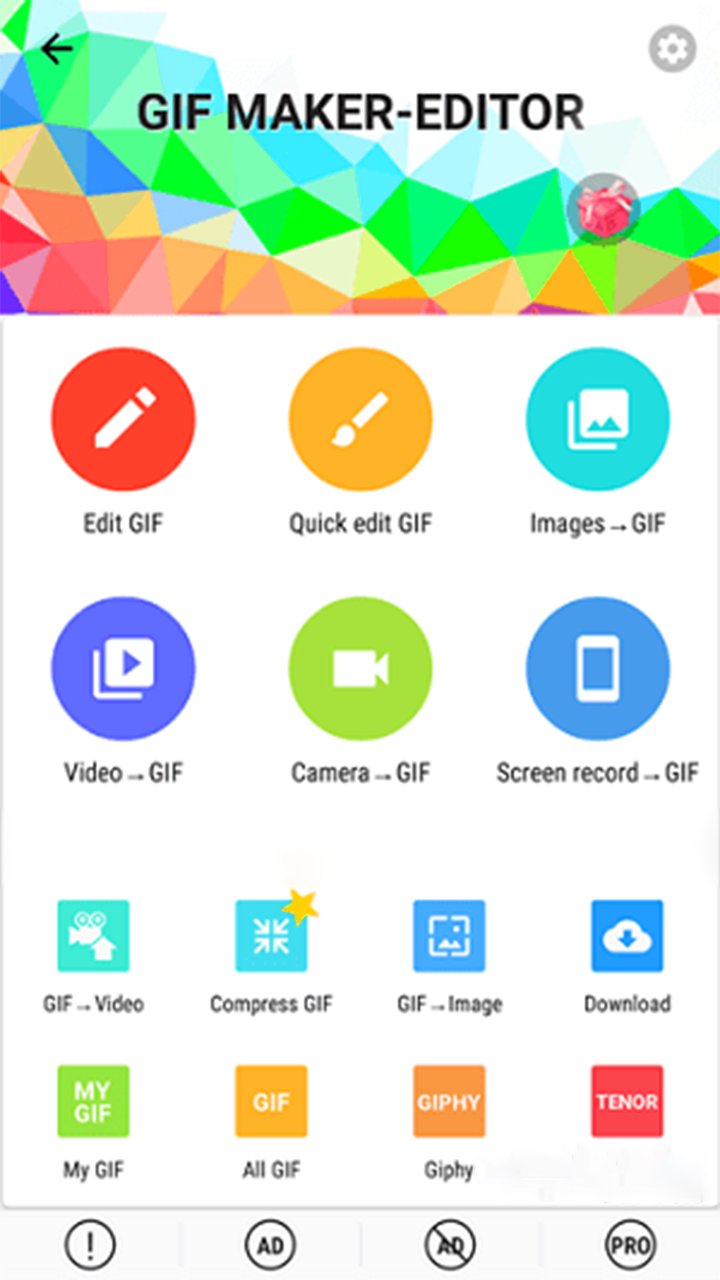The image size is (720, 1280).
Task: Browse All GIF files
Action: [270, 1101]
